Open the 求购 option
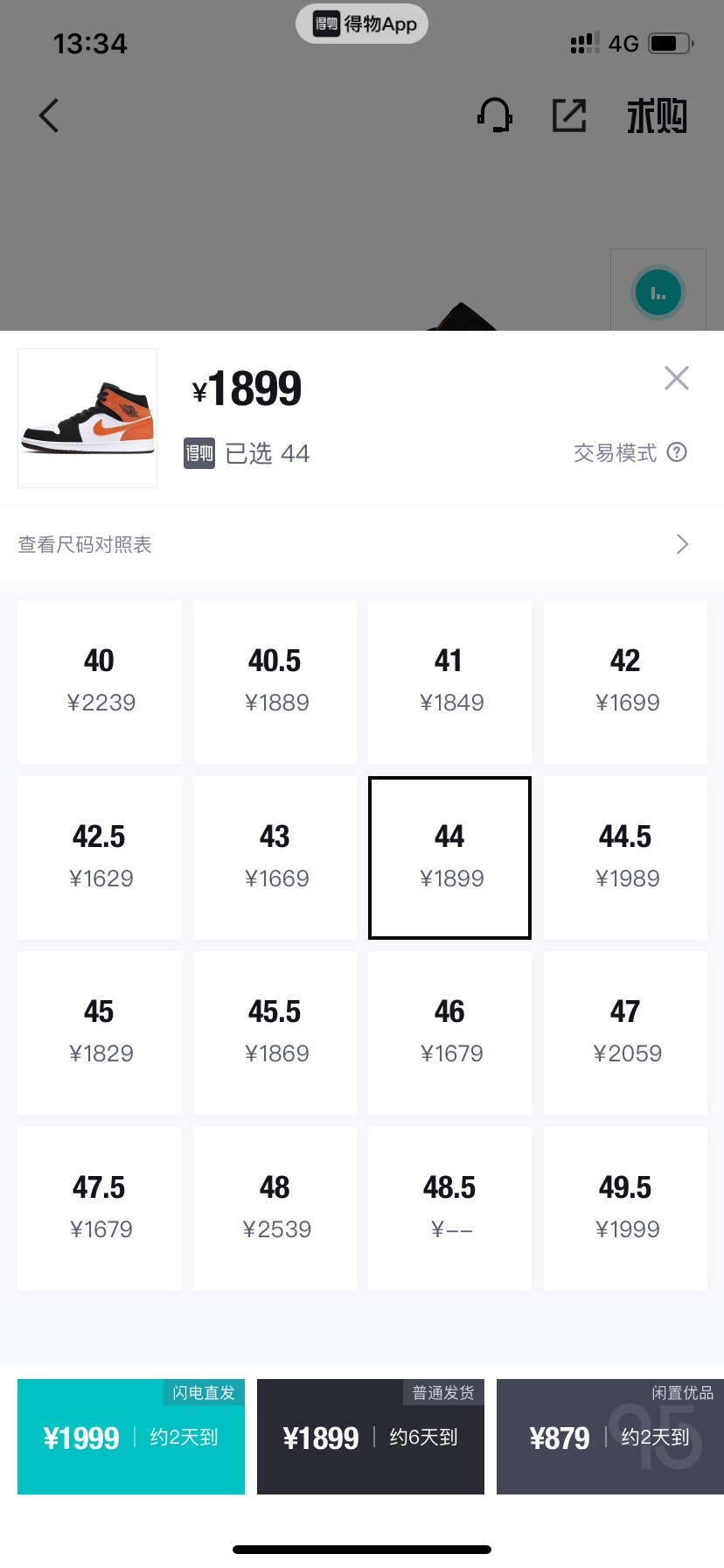 pos(657,116)
